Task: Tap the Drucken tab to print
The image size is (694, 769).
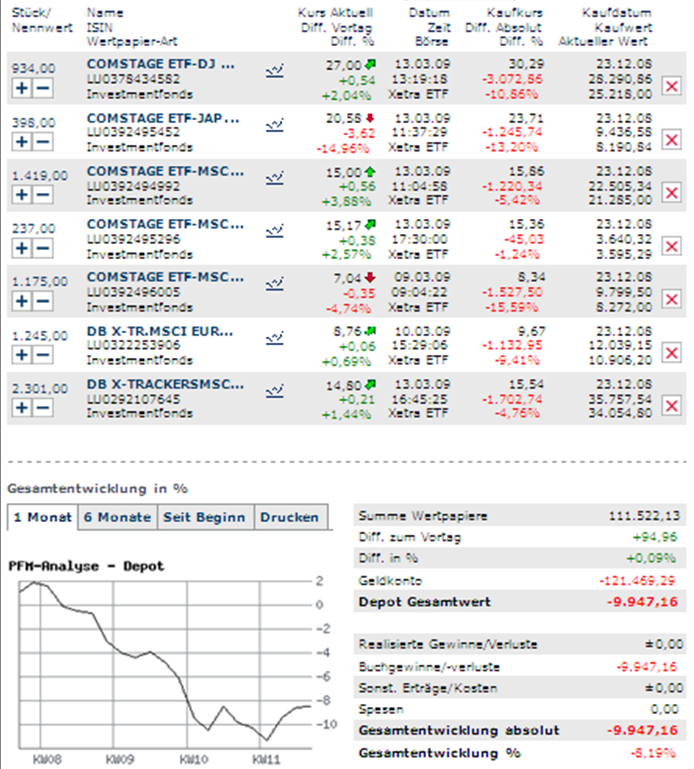Action: (x=290, y=517)
